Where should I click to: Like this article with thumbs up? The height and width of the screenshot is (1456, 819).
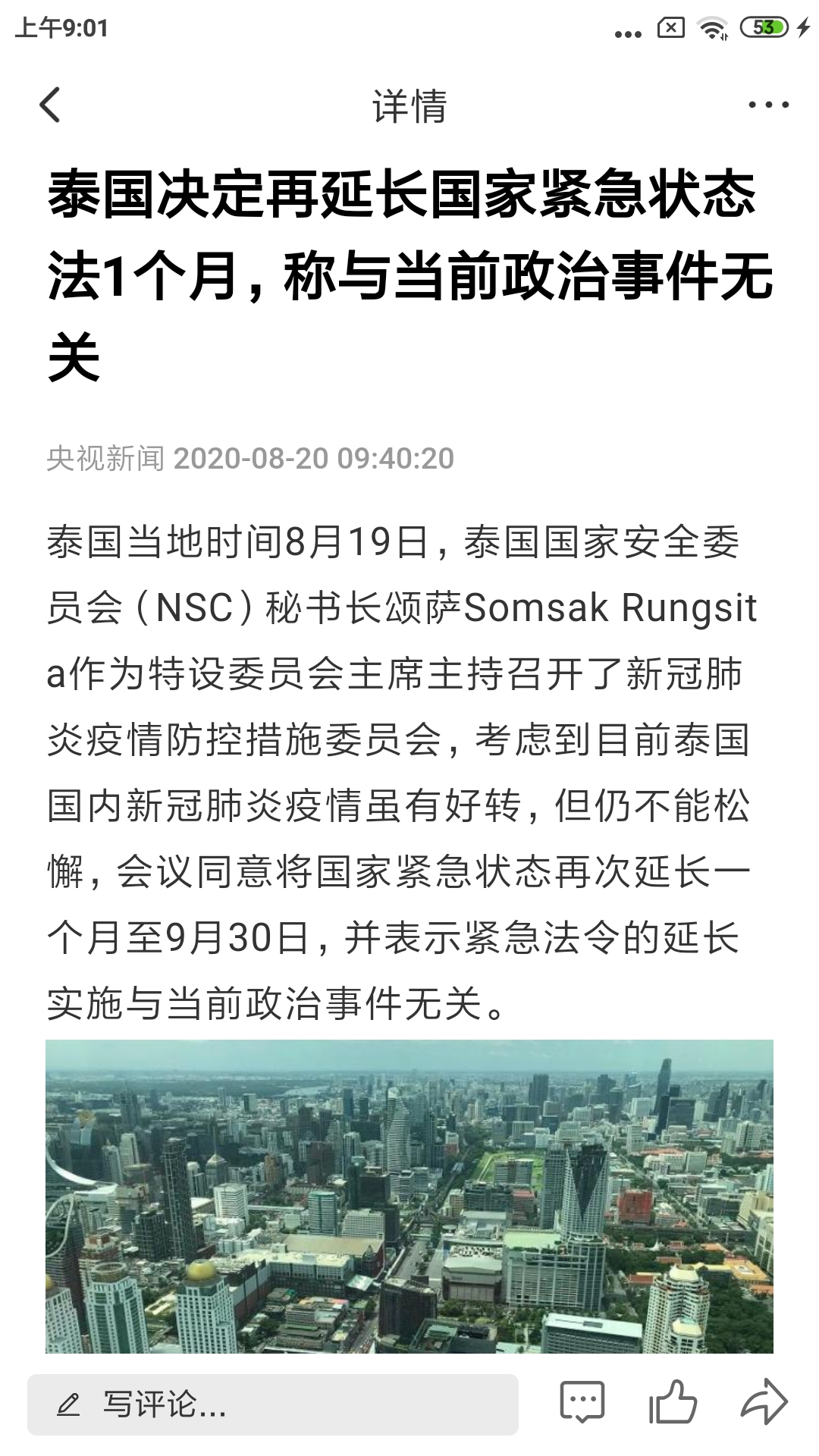673,1401
